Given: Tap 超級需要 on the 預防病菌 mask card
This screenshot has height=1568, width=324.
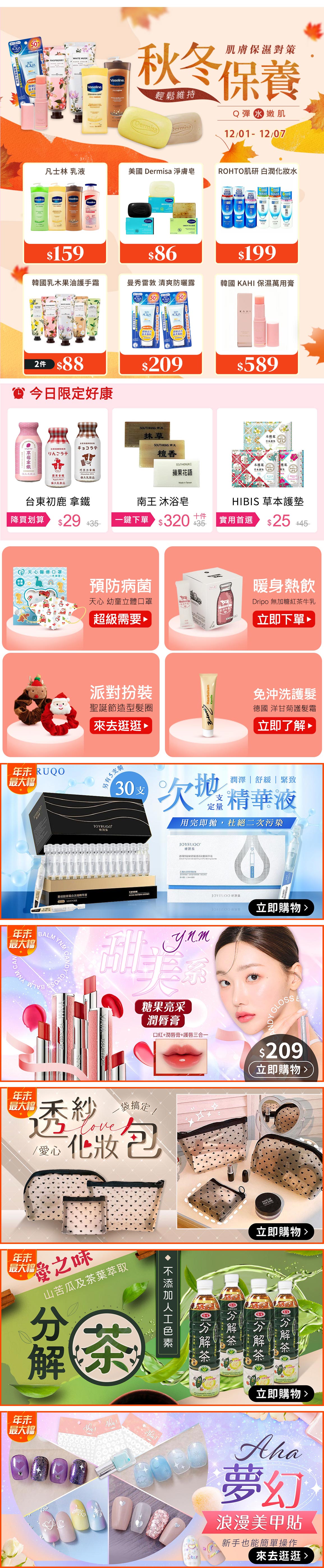Looking at the screenshot, I should 120,619.
